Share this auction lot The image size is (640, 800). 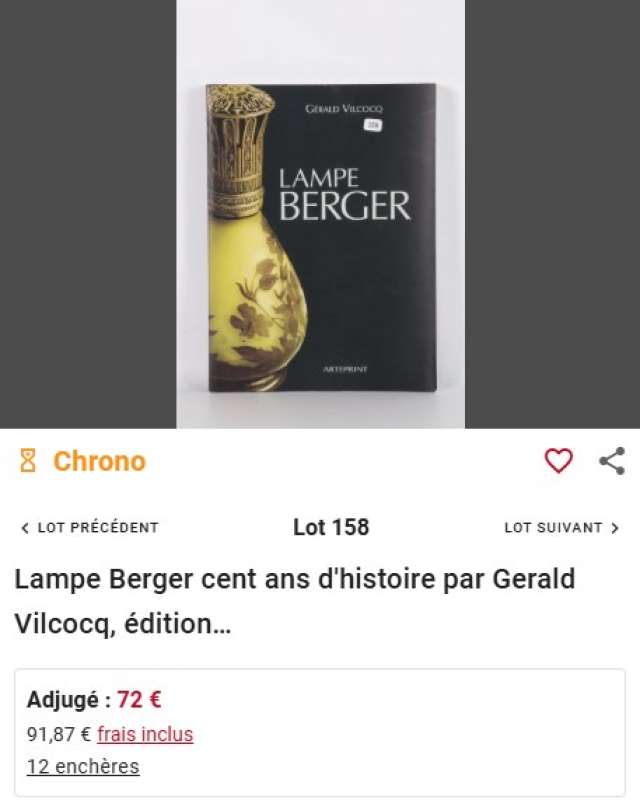(611, 461)
